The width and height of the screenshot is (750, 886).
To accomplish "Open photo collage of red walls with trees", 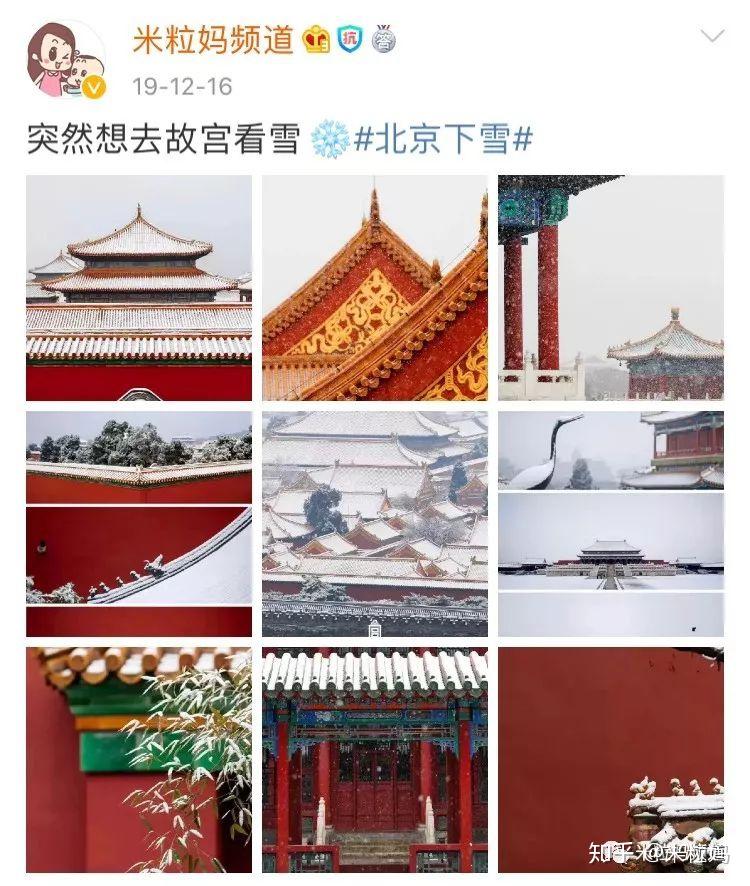I will [x=139, y=524].
